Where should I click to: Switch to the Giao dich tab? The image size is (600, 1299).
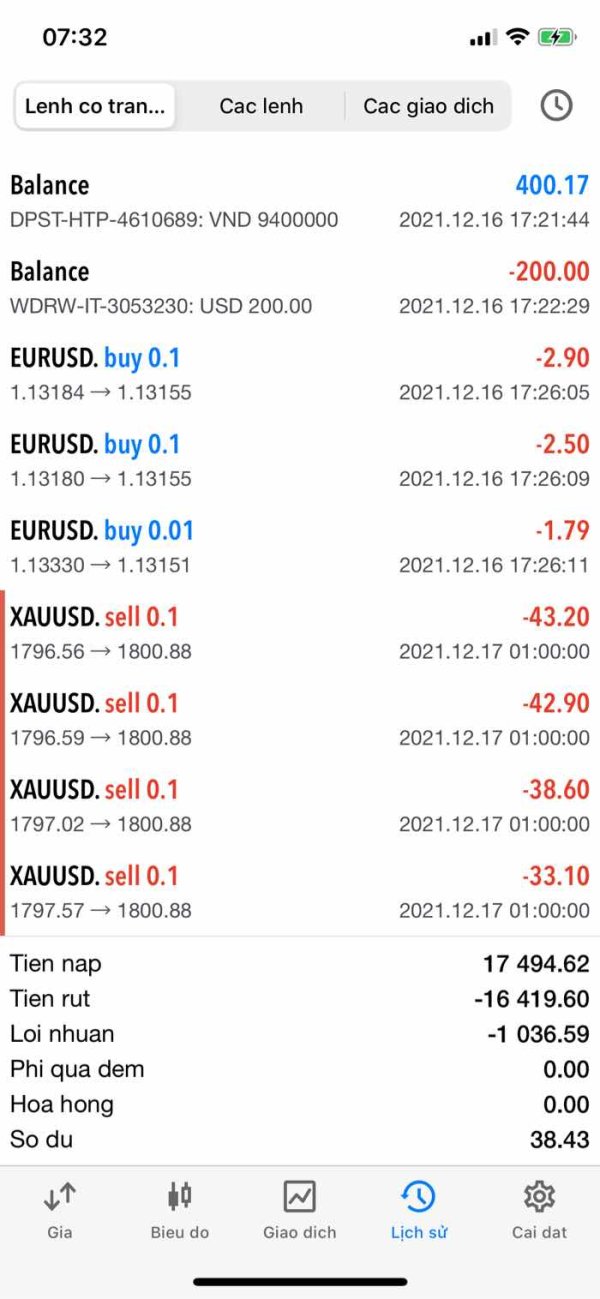(299, 1209)
